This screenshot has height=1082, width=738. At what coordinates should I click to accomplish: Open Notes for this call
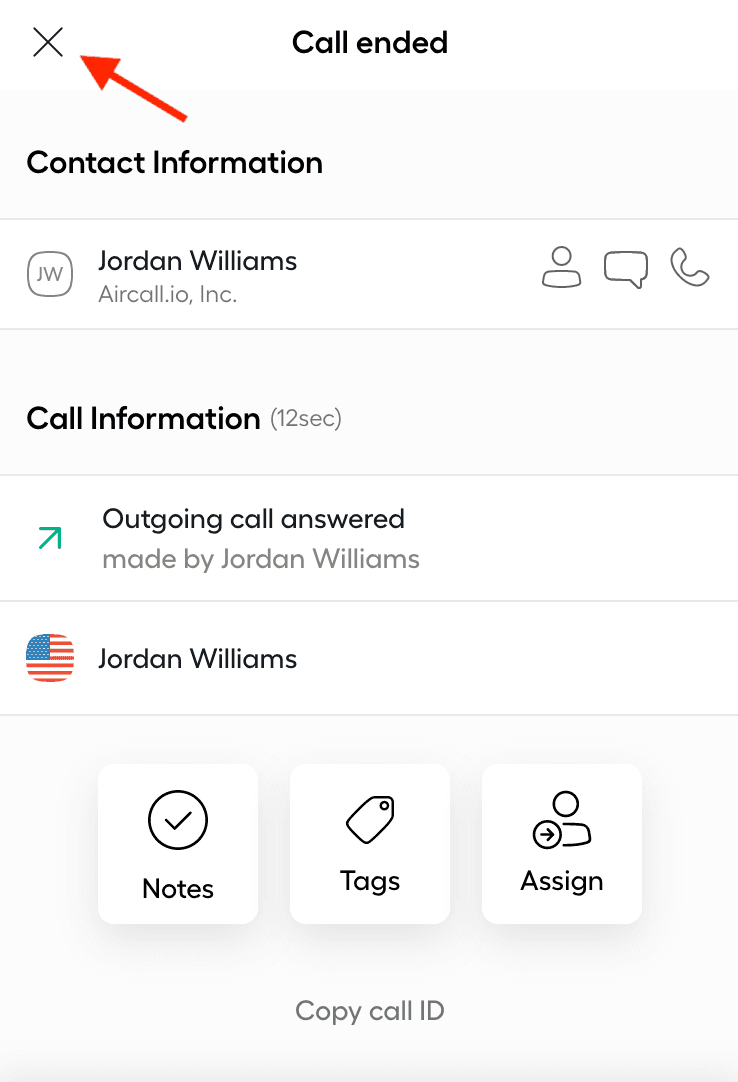click(x=178, y=844)
